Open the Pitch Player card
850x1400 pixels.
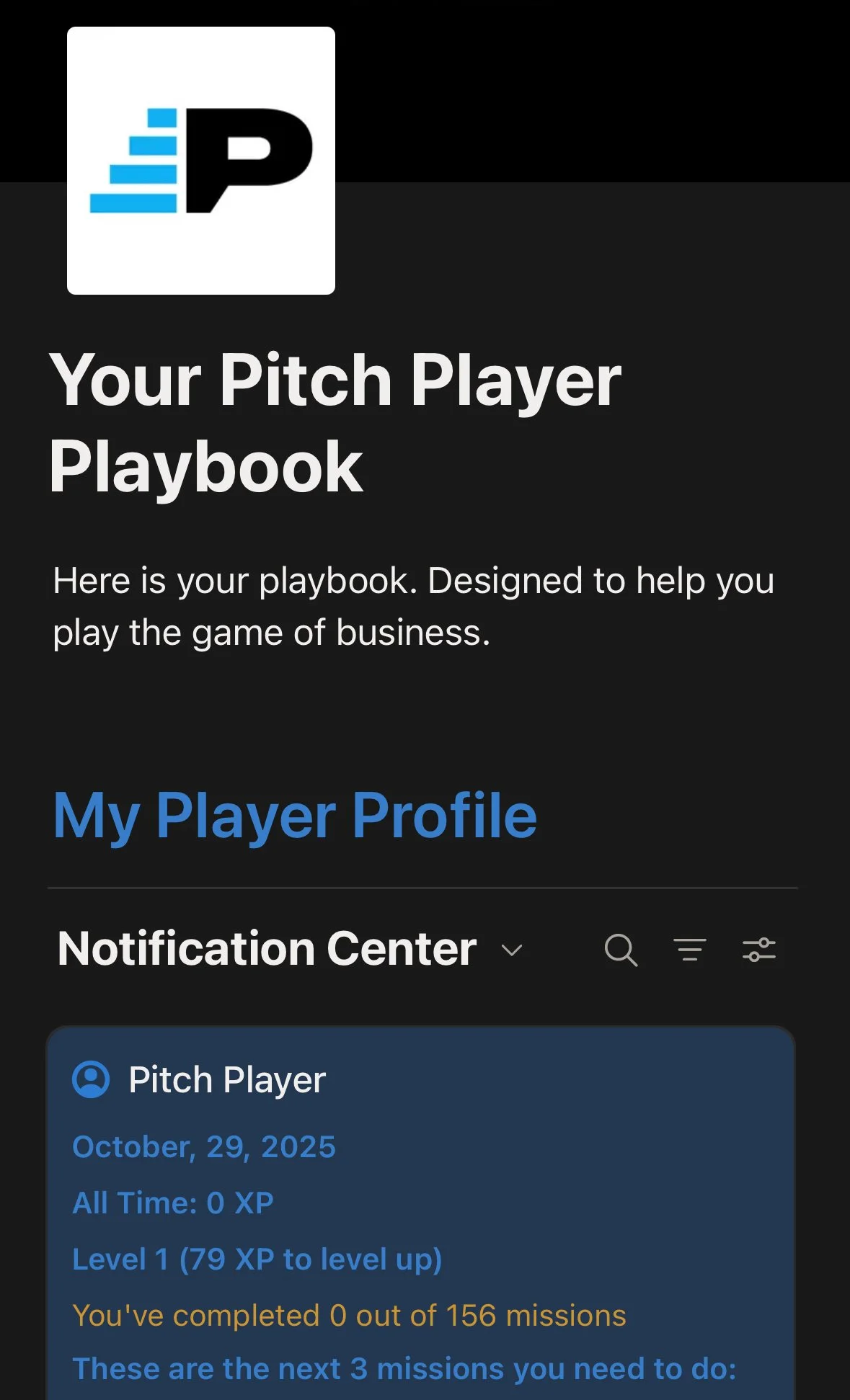(x=227, y=1079)
